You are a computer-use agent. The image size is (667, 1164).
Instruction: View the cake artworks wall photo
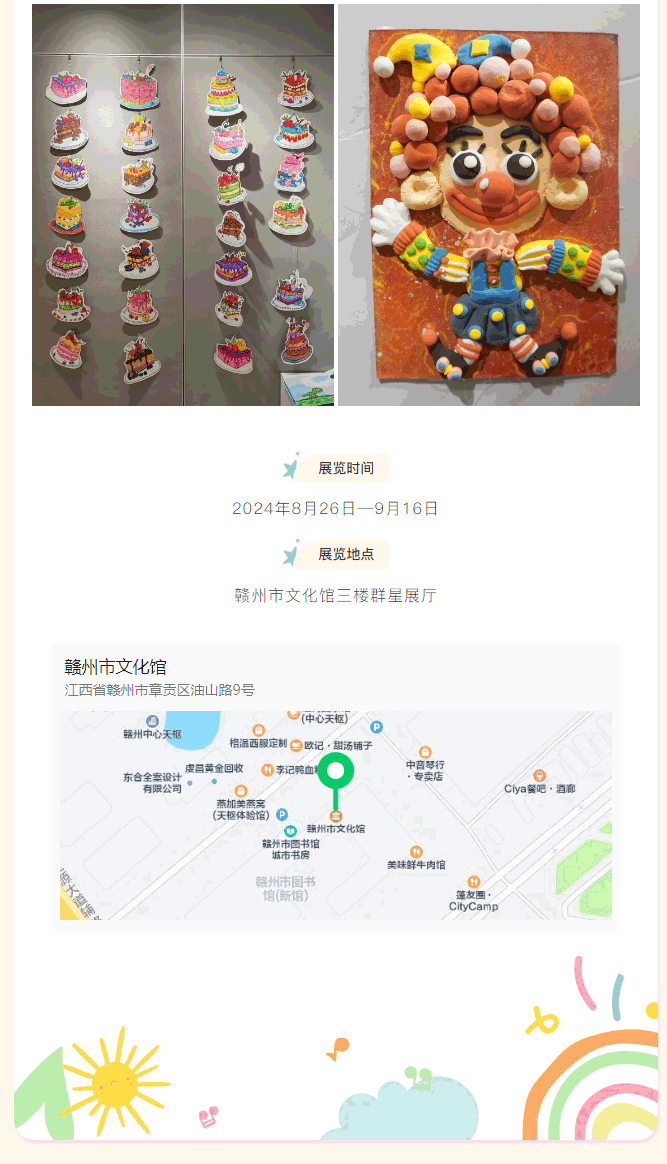(183, 205)
